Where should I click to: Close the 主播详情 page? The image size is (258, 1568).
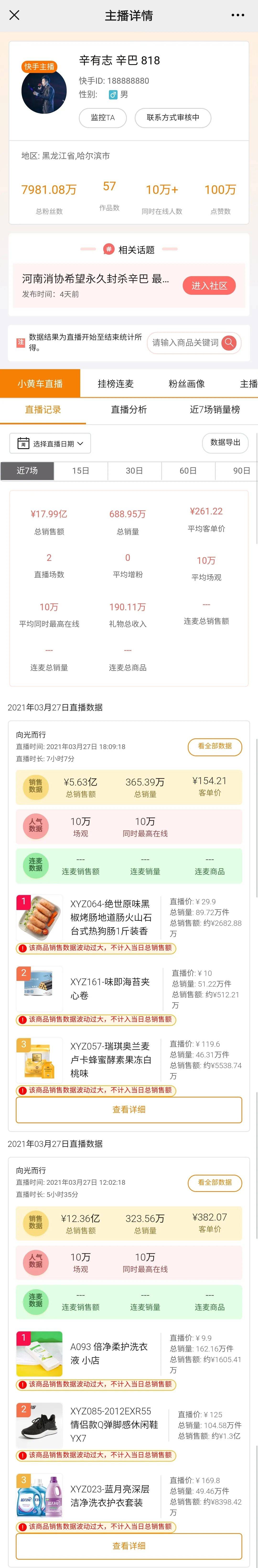[15, 15]
